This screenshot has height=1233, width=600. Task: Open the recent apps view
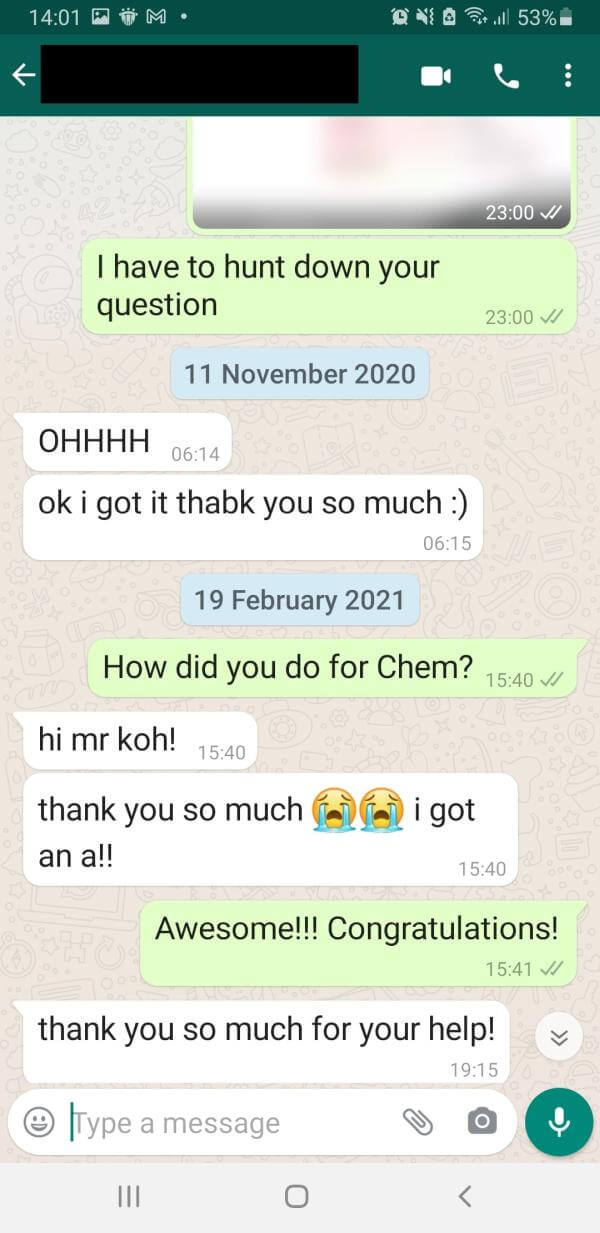[129, 1196]
